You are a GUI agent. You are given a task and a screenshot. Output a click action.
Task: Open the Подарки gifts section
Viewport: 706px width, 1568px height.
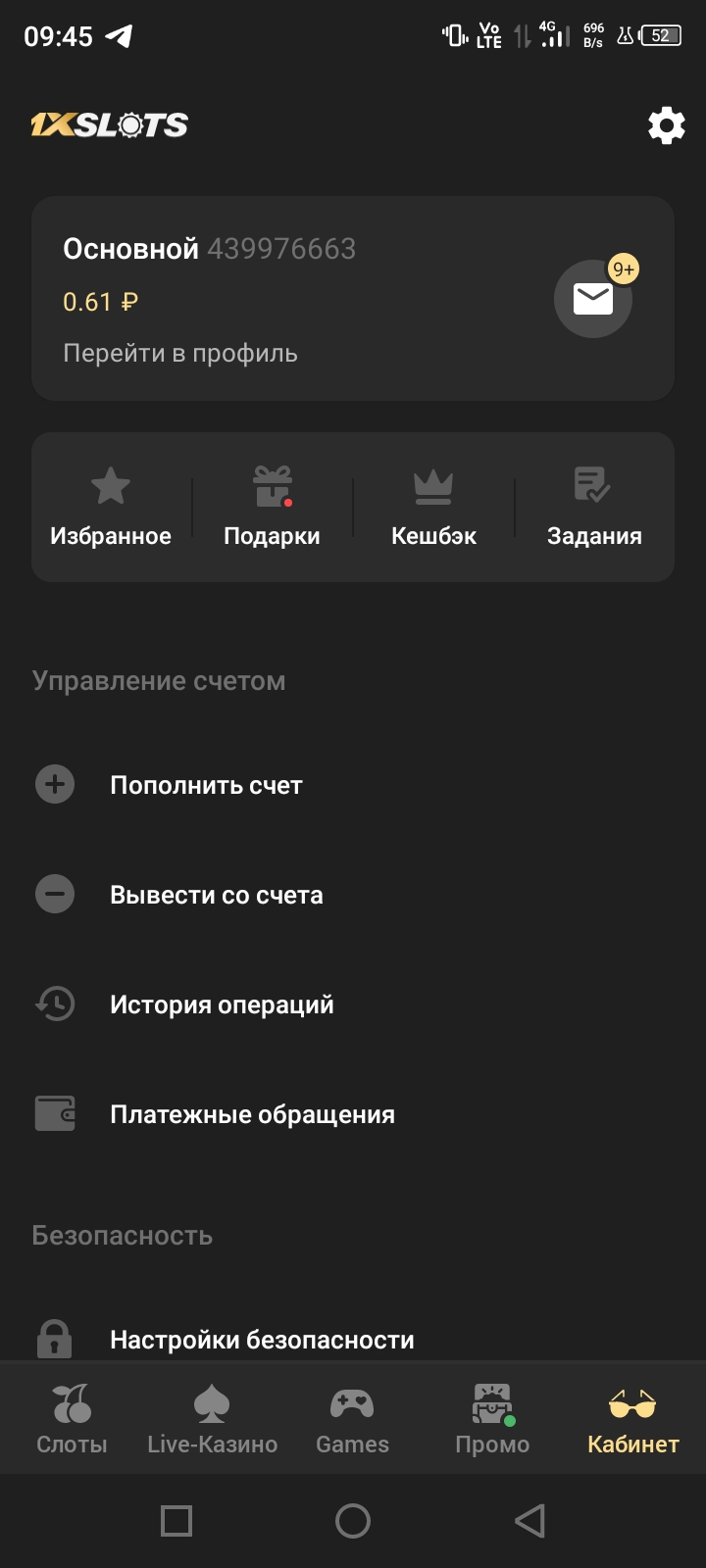[x=272, y=508]
